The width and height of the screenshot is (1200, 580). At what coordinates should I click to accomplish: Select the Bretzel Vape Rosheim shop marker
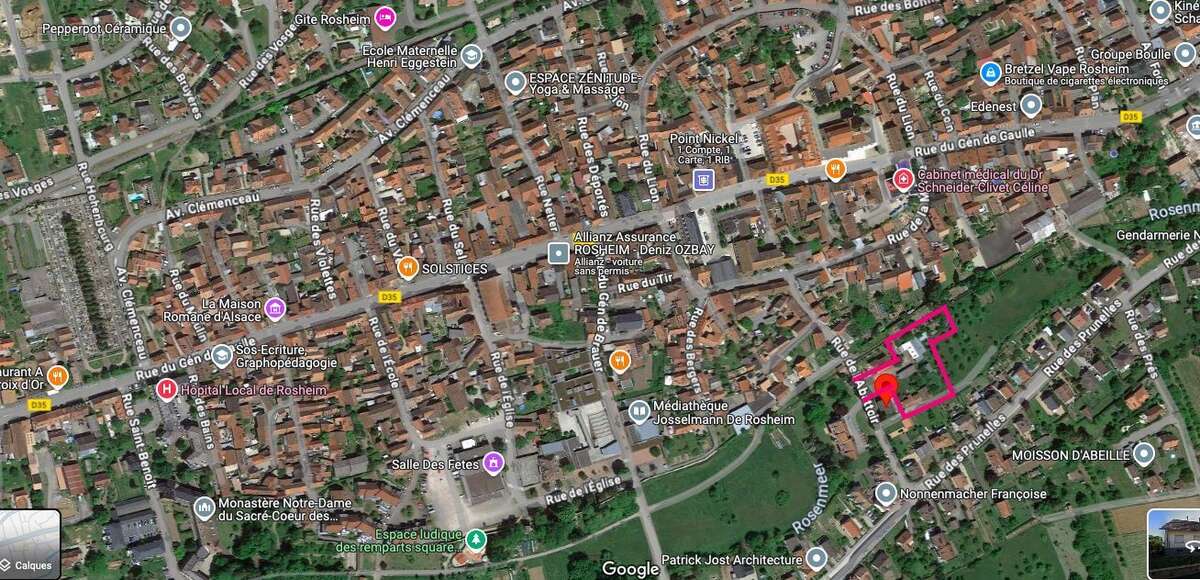[x=990, y=73]
